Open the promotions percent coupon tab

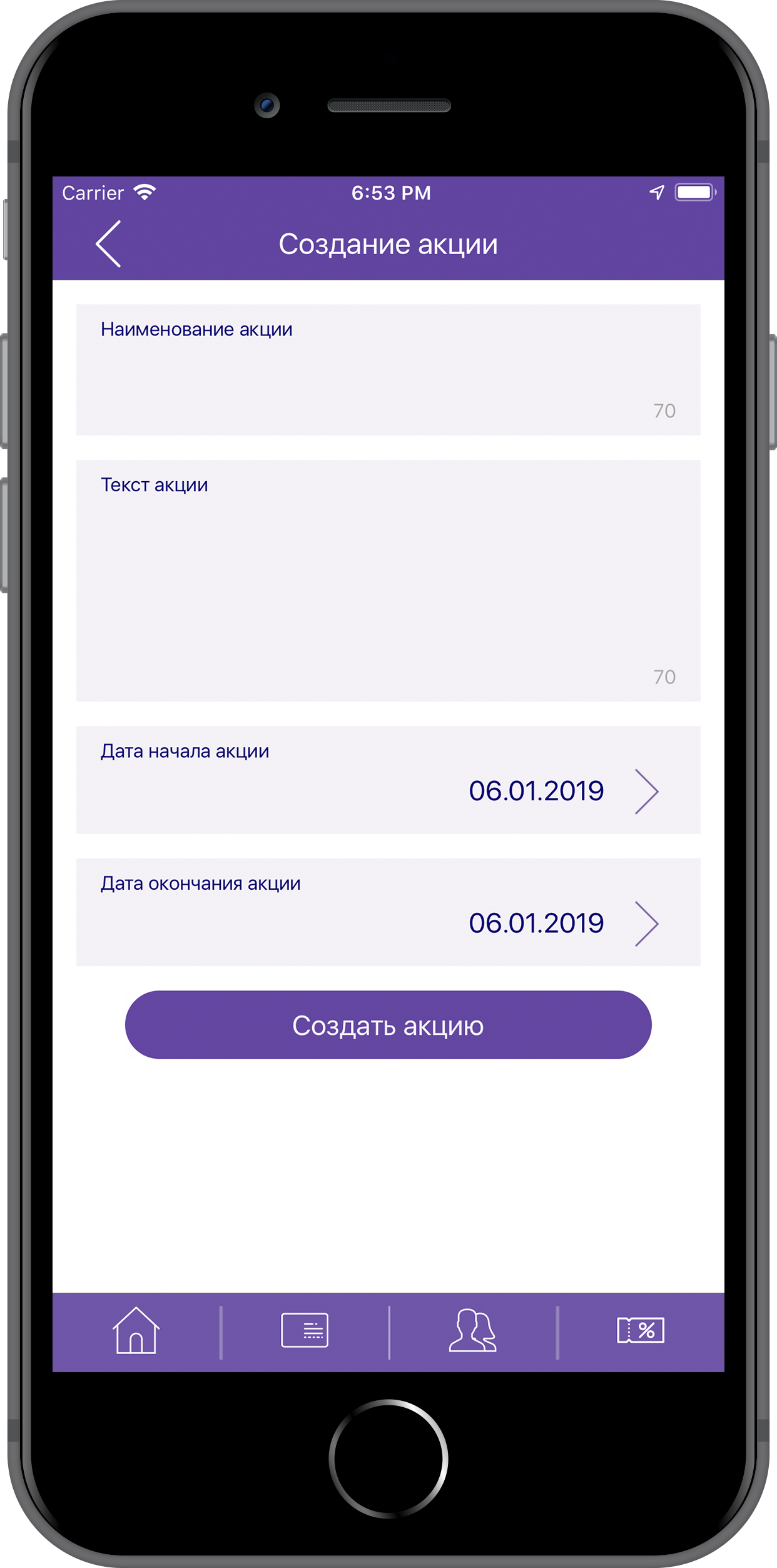[x=641, y=1331]
